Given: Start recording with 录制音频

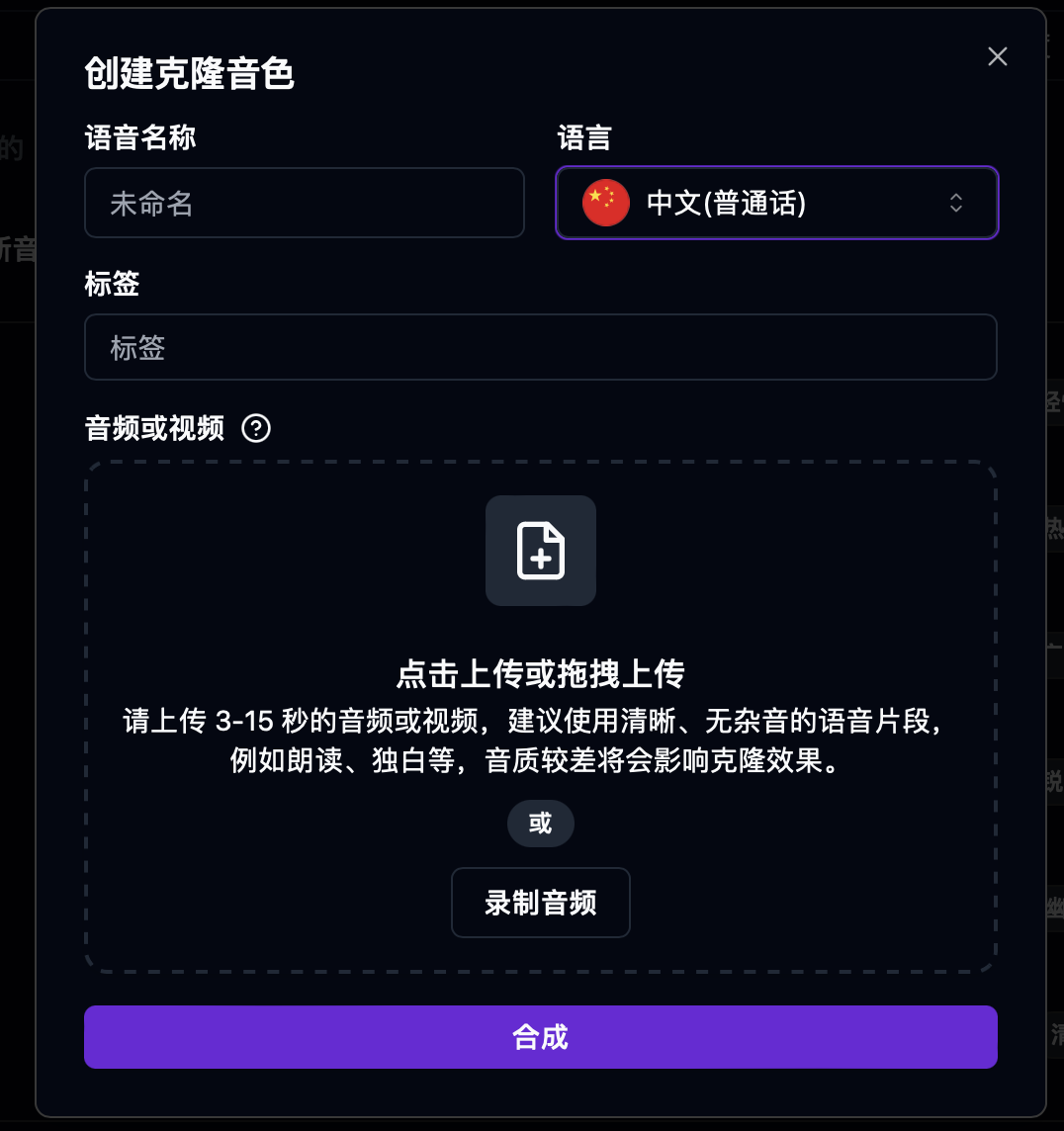Looking at the screenshot, I should point(540,903).
